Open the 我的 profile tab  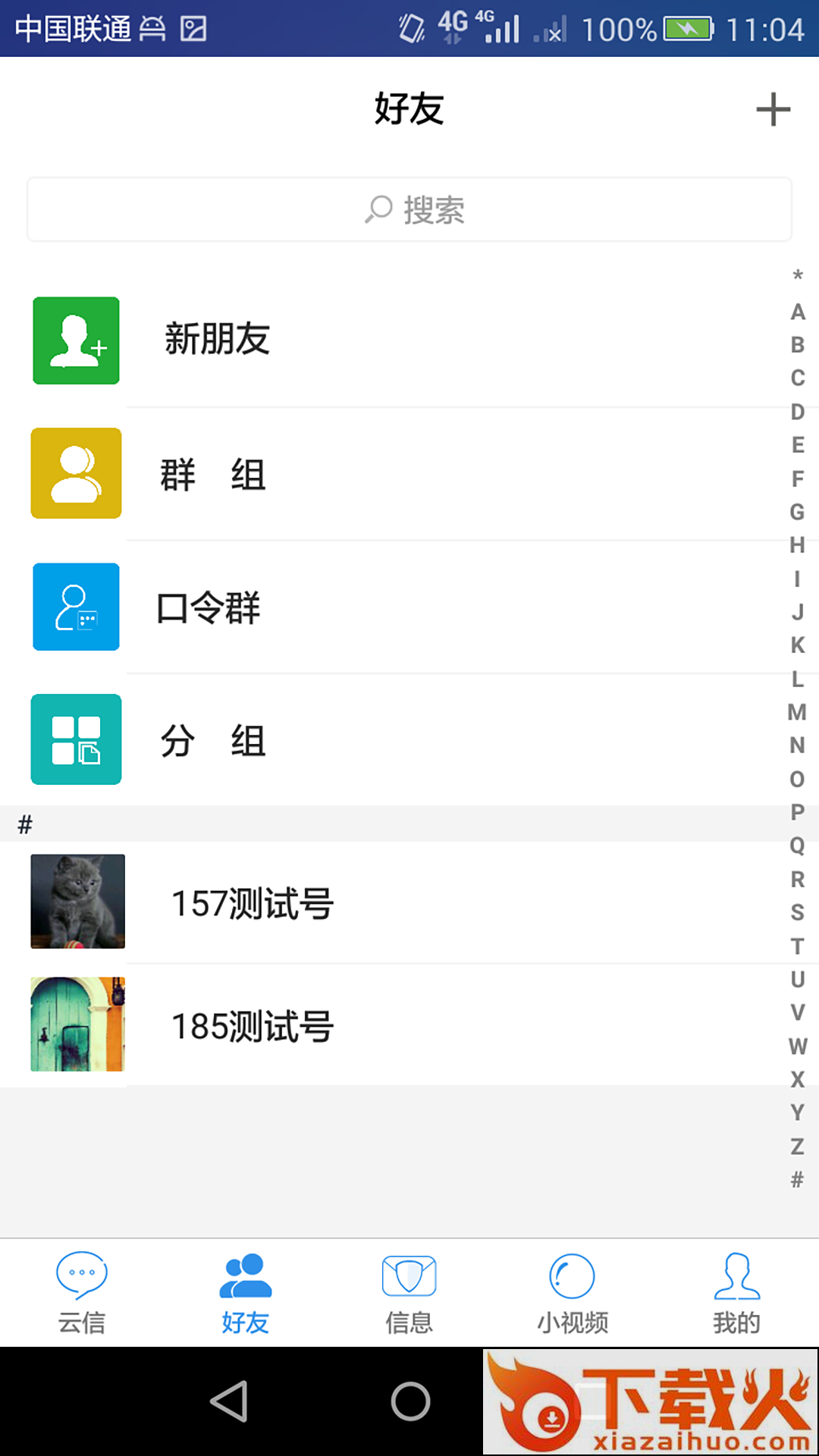coord(736,1293)
